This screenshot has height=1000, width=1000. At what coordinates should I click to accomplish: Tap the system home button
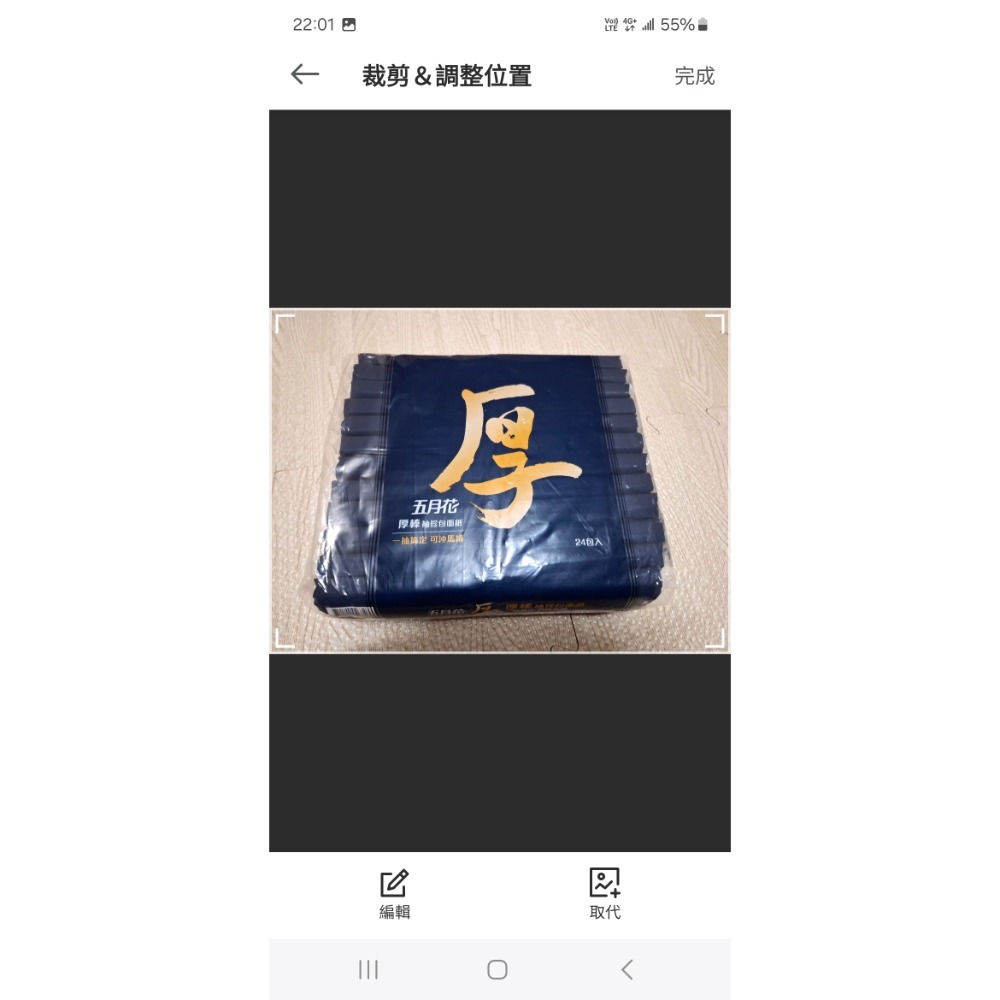point(497,969)
